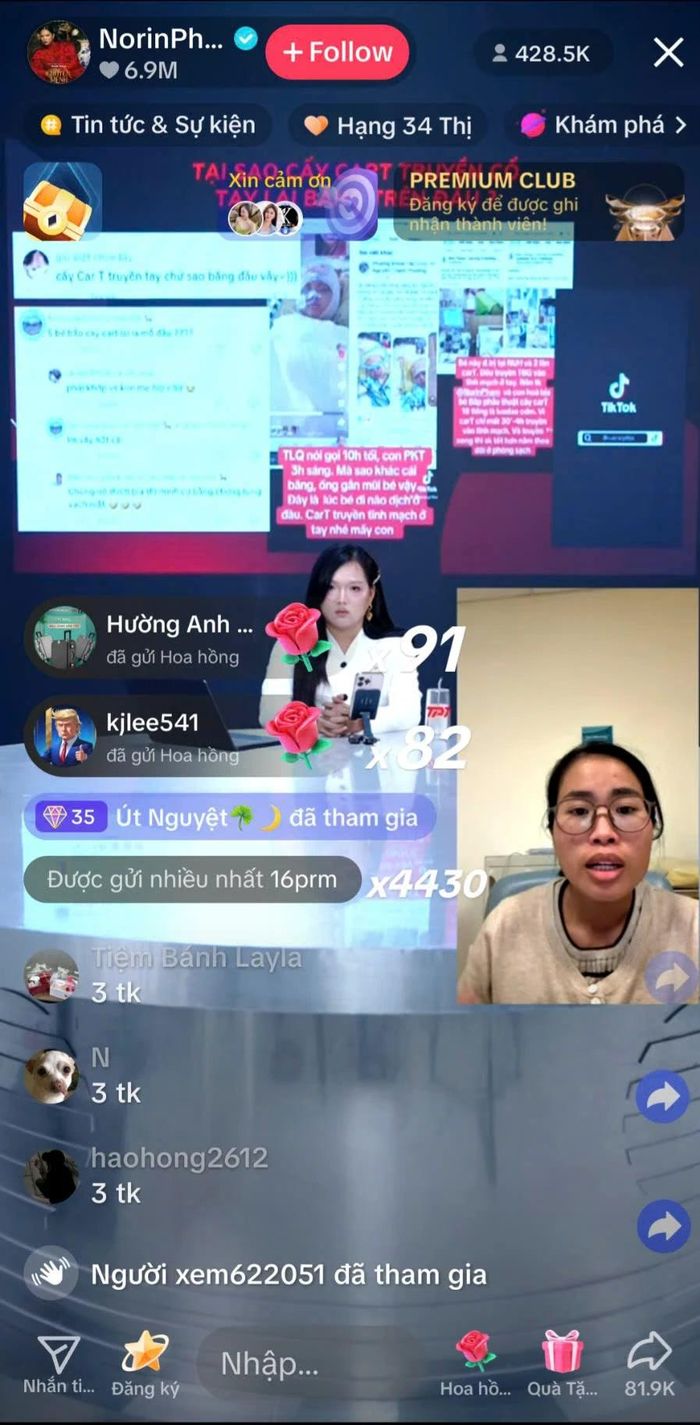Open the Khám phá chip
The width and height of the screenshot is (700, 1425).
[x=602, y=125]
